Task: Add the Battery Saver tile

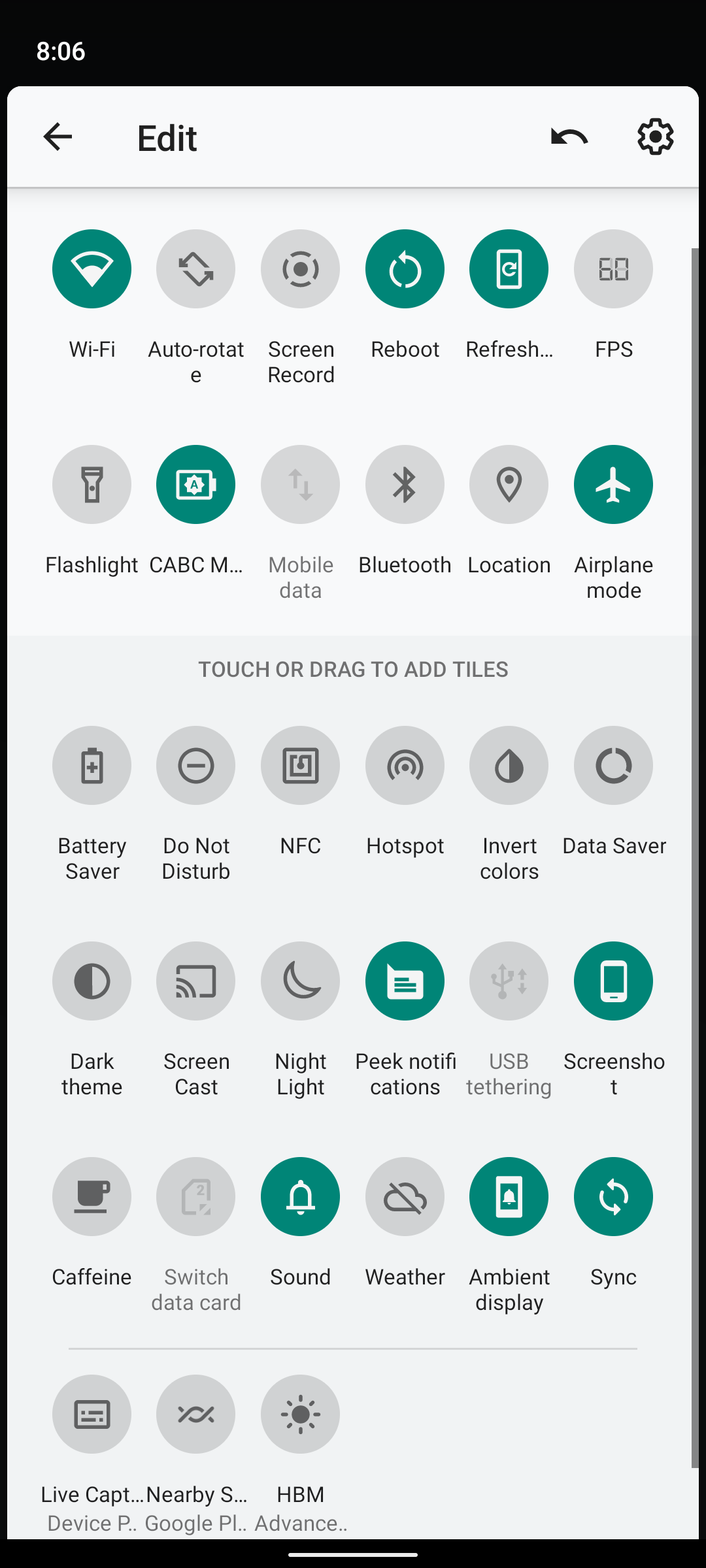Action: tap(92, 766)
